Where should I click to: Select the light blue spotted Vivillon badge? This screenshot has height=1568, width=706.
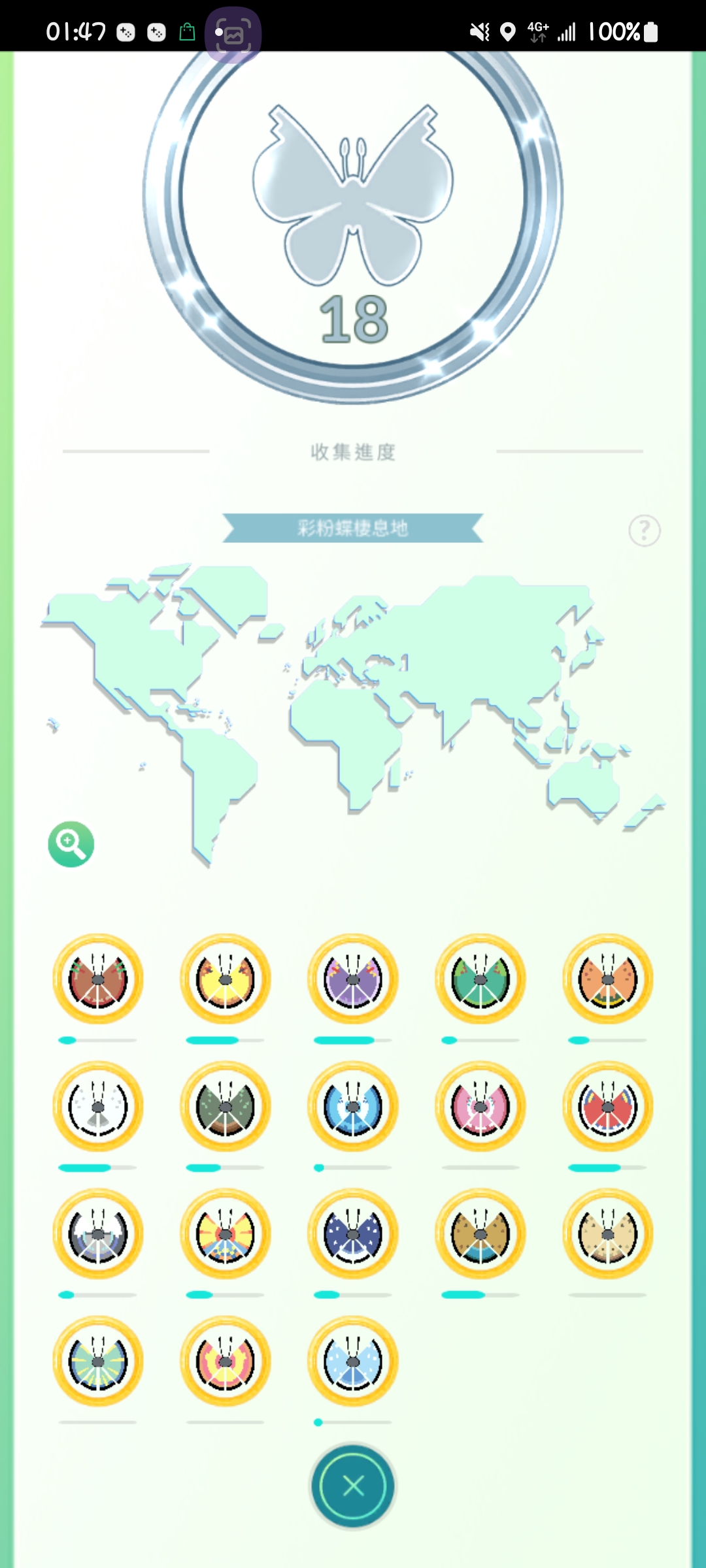[x=353, y=1361]
